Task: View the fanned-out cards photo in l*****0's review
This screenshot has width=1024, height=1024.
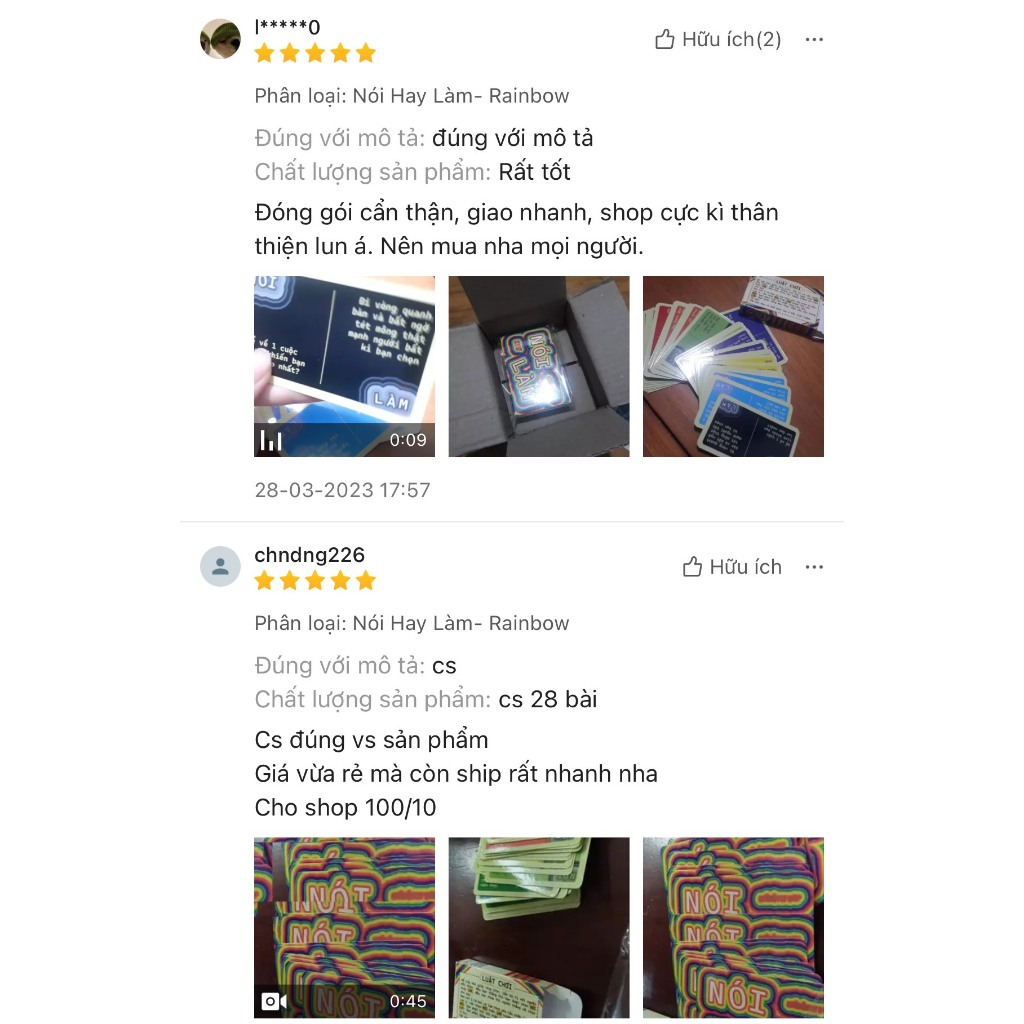Action: click(733, 366)
